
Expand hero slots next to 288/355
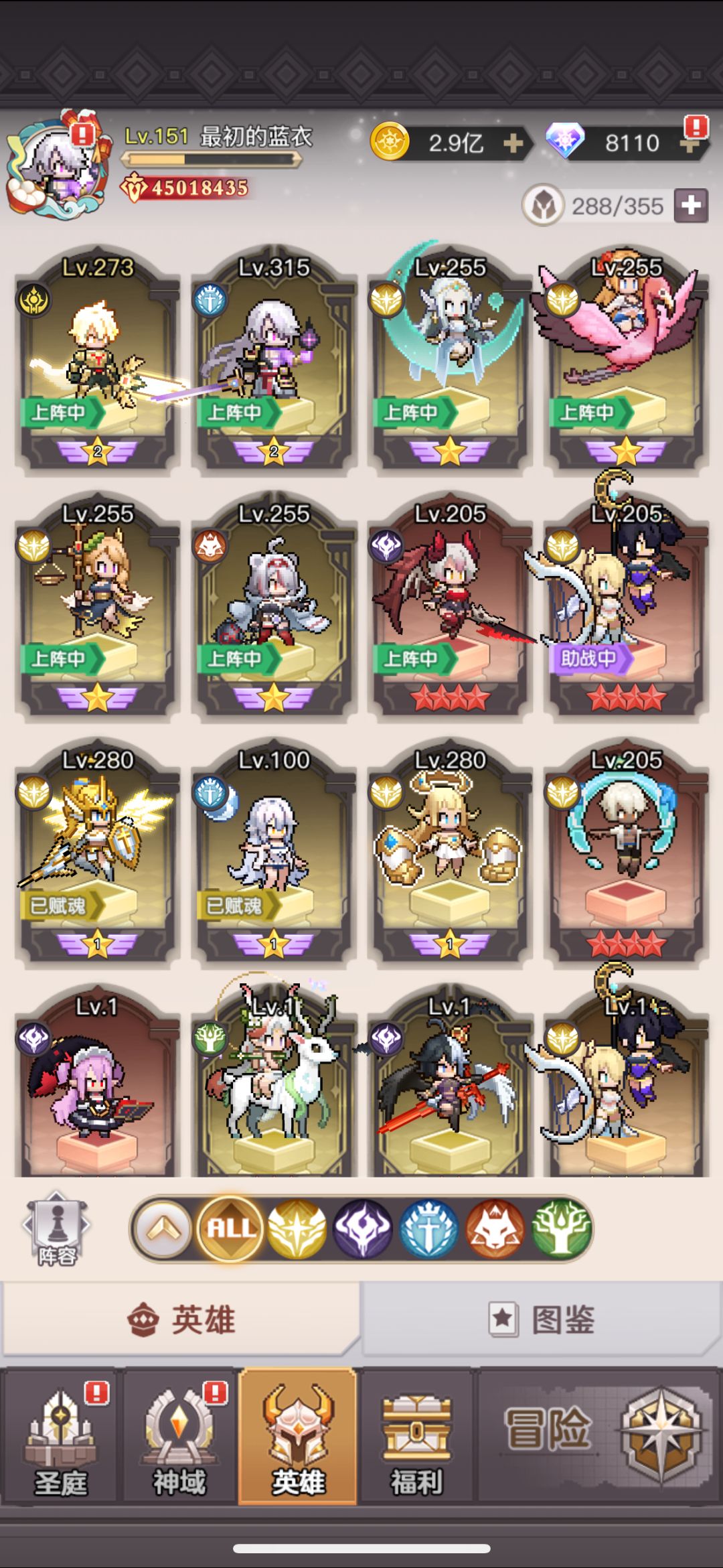coord(691,206)
